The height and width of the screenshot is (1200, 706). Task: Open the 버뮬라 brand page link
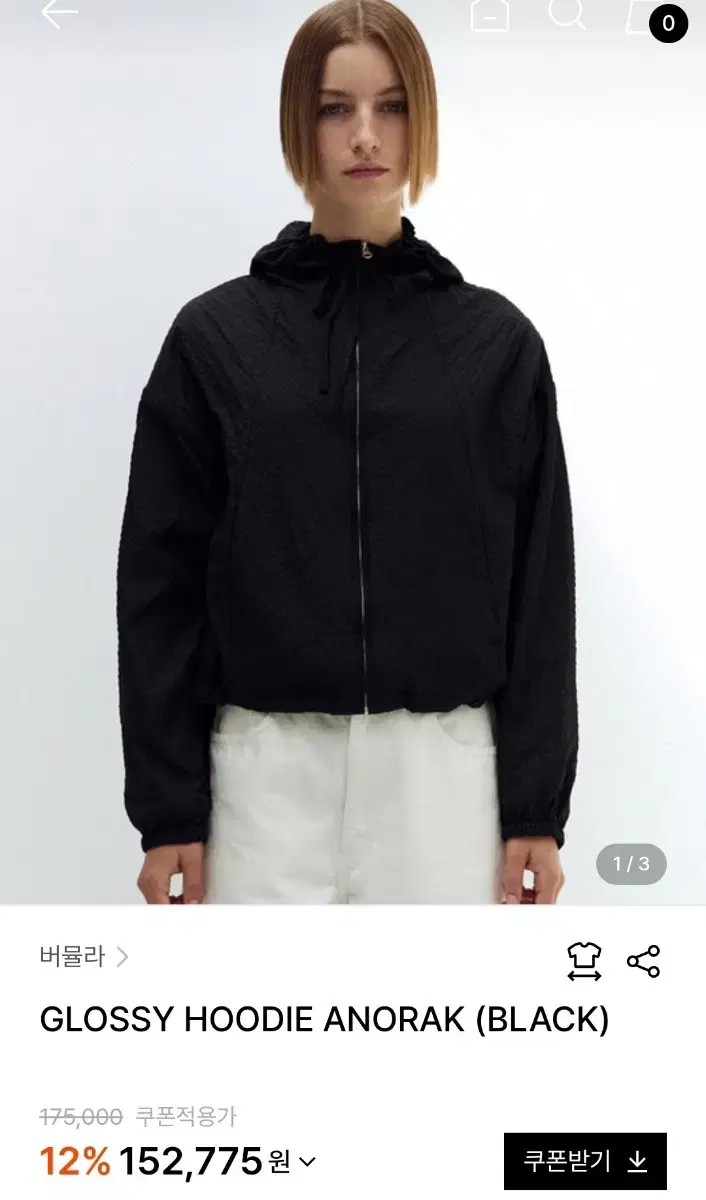(84, 957)
